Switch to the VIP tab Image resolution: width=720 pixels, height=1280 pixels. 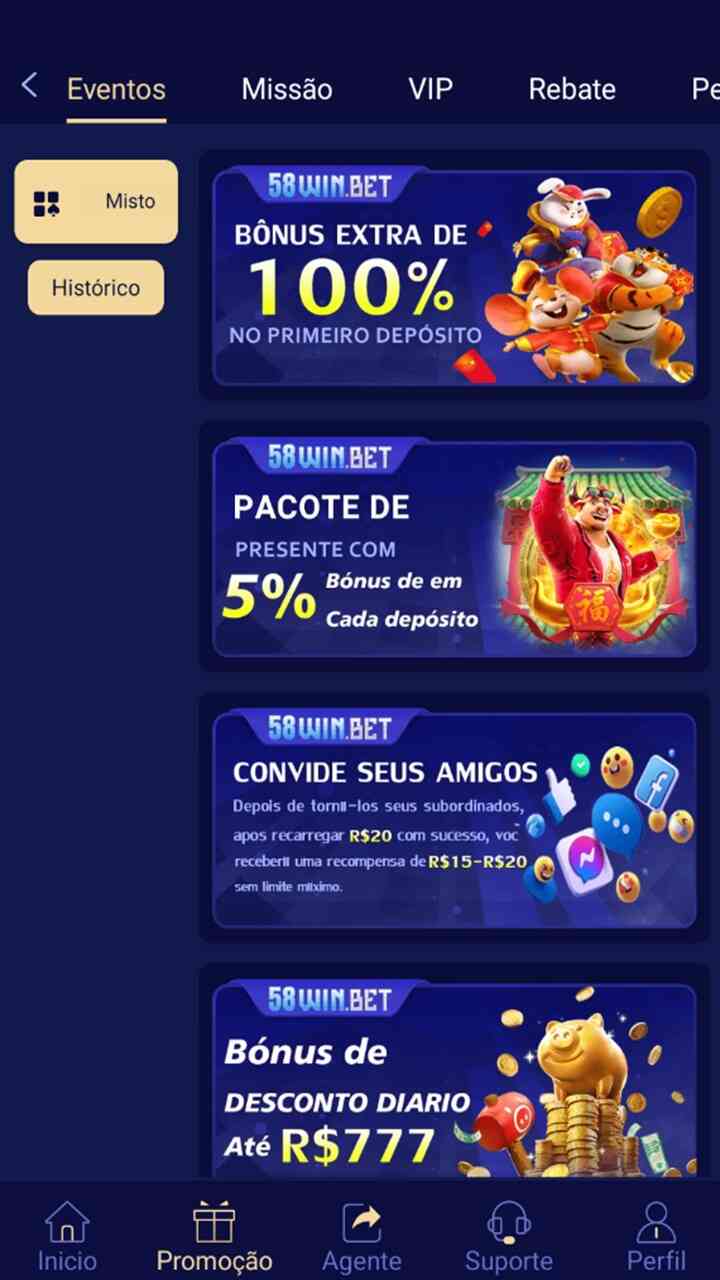pyautogui.click(x=430, y=89)
